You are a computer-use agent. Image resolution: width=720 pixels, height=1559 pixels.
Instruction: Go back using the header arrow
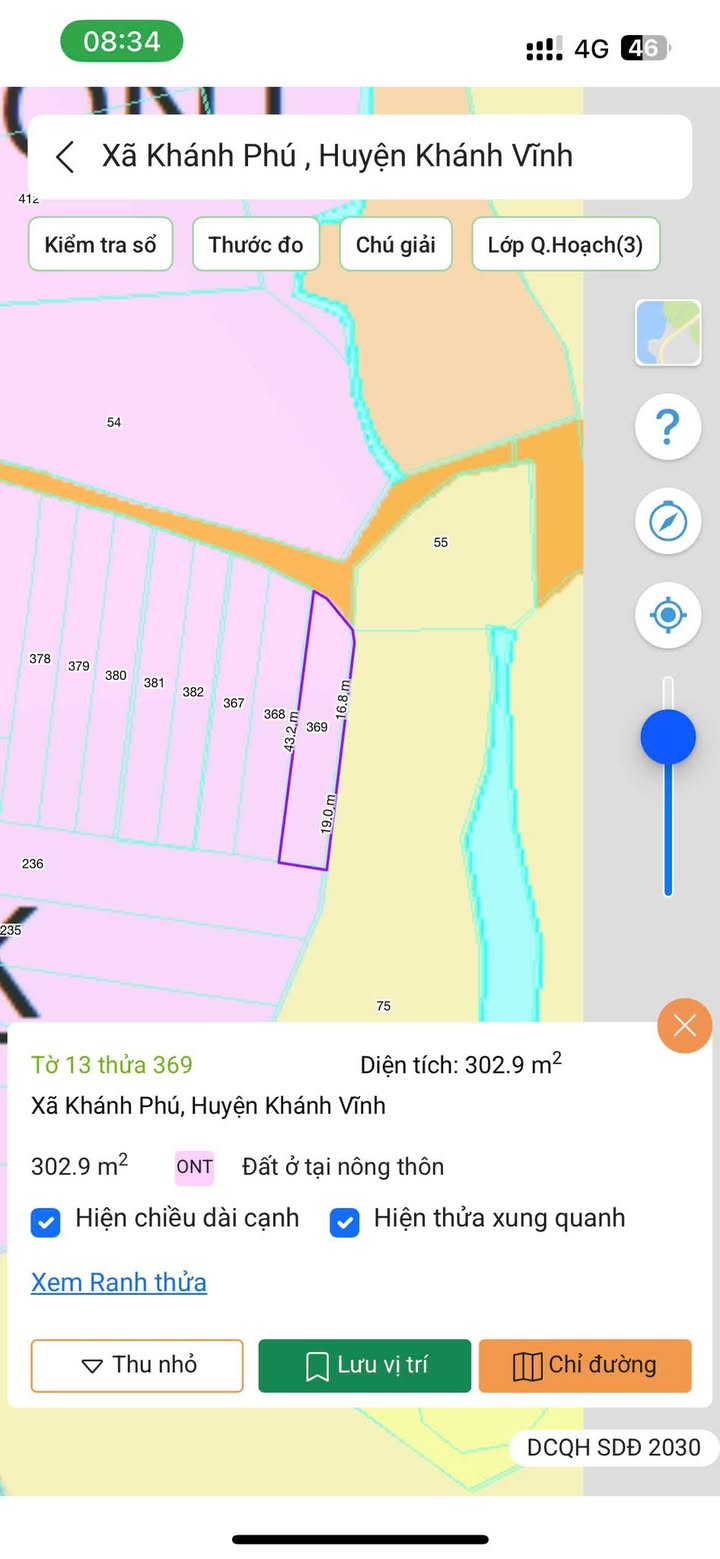(x=66, y=157)
